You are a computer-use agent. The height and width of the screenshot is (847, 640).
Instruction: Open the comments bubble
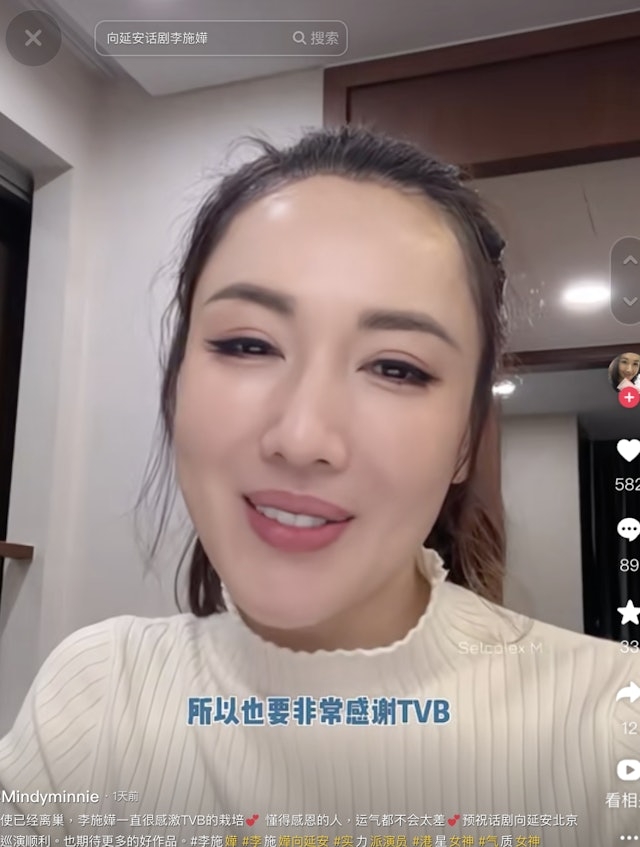pos(628,531)
